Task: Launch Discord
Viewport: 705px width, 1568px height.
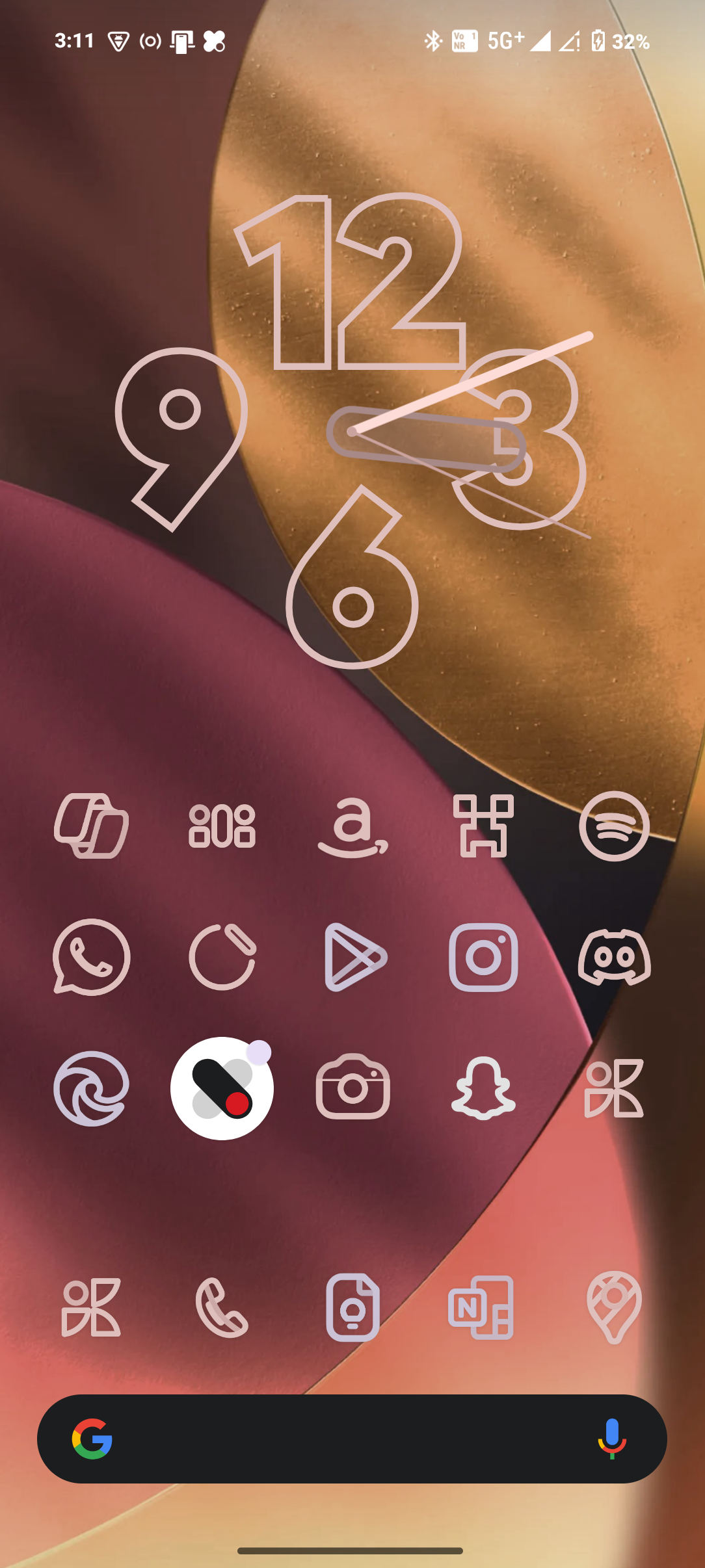Action: coord(614,957)
